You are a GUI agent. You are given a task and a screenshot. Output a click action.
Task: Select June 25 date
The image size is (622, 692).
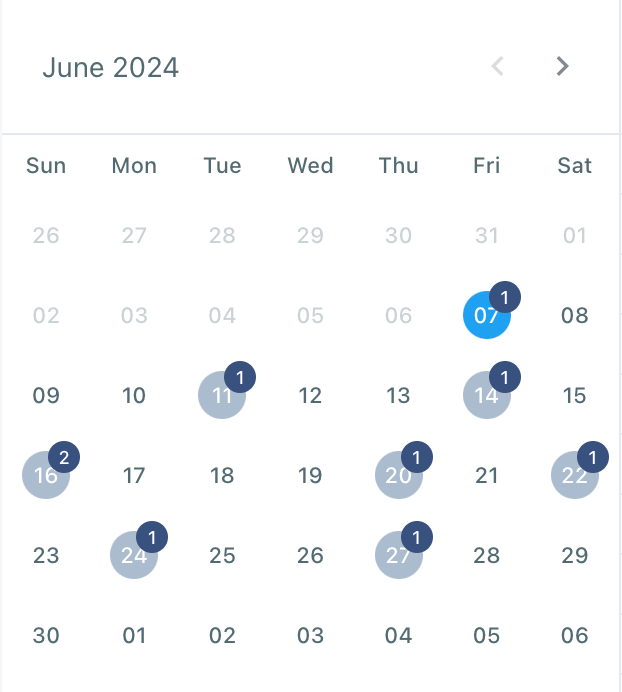(222, 555)
